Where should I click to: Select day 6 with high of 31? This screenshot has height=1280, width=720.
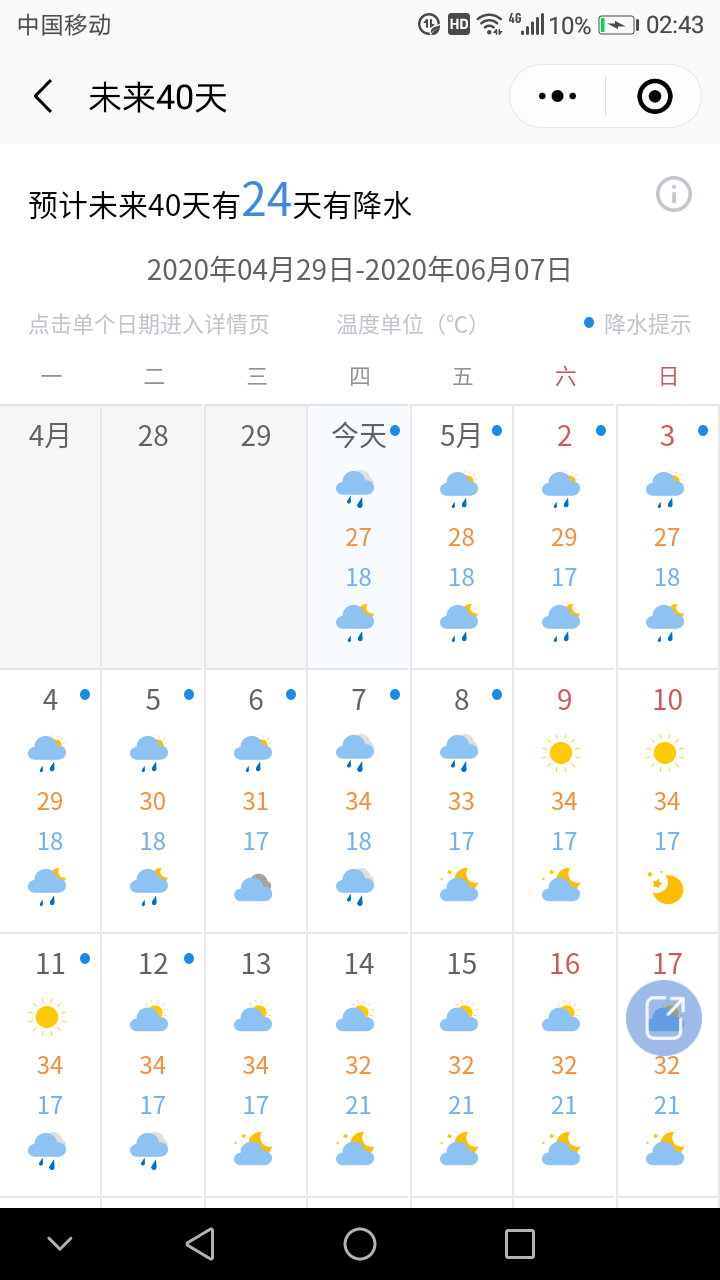256,801
